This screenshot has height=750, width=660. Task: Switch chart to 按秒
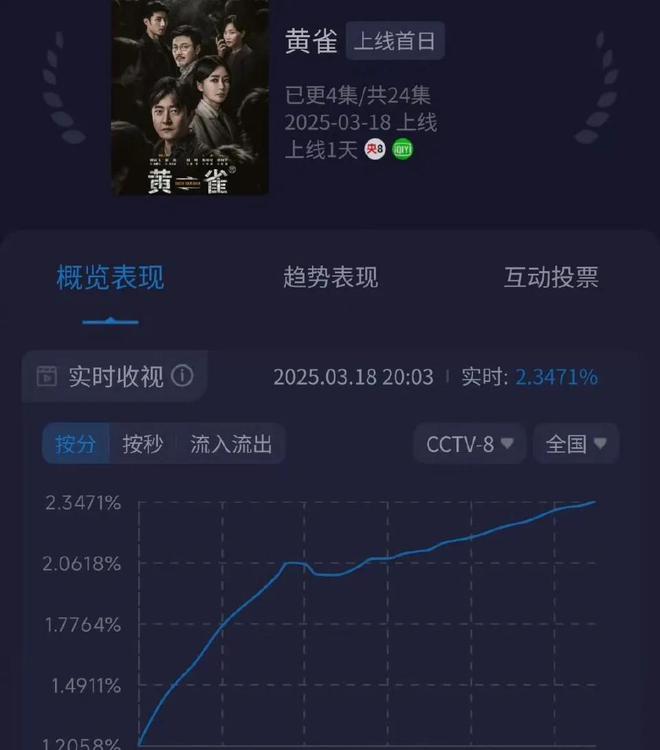pos(143,444)
